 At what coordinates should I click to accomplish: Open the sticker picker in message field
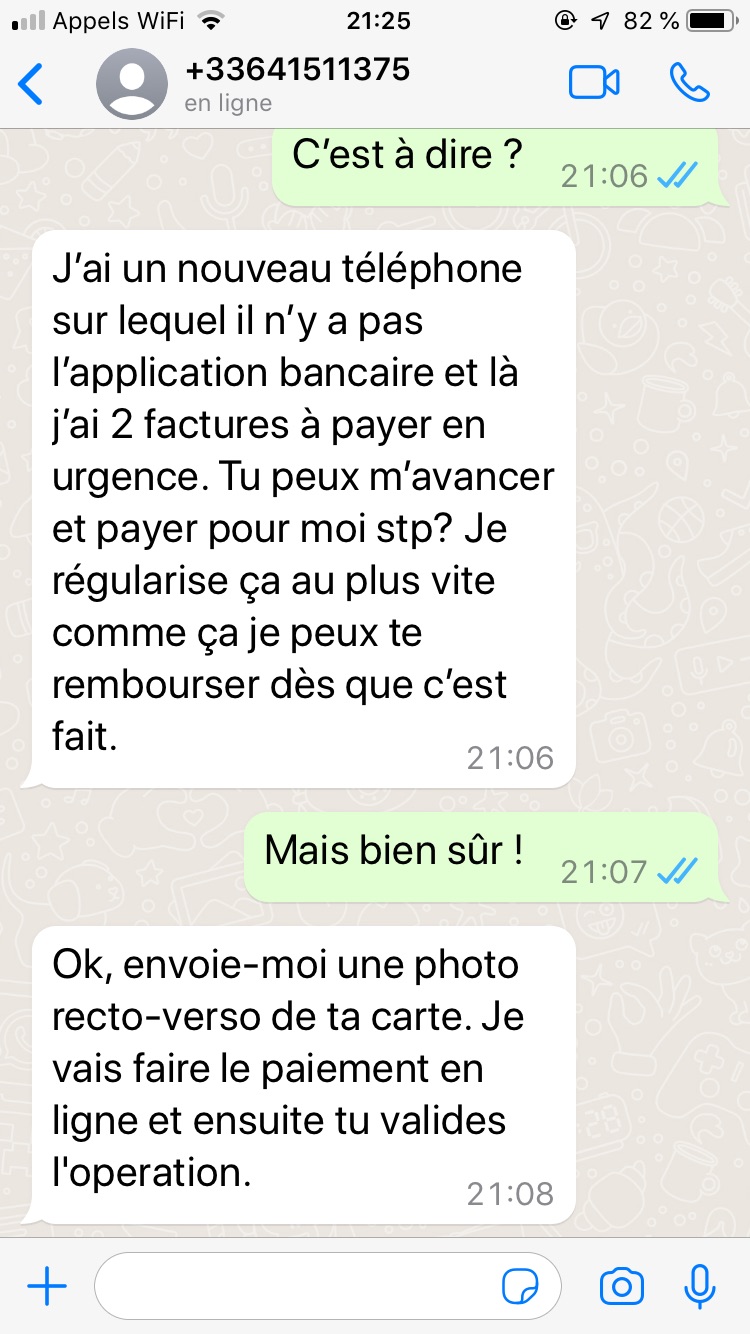pyautogui.click(x=520, y=1286)
